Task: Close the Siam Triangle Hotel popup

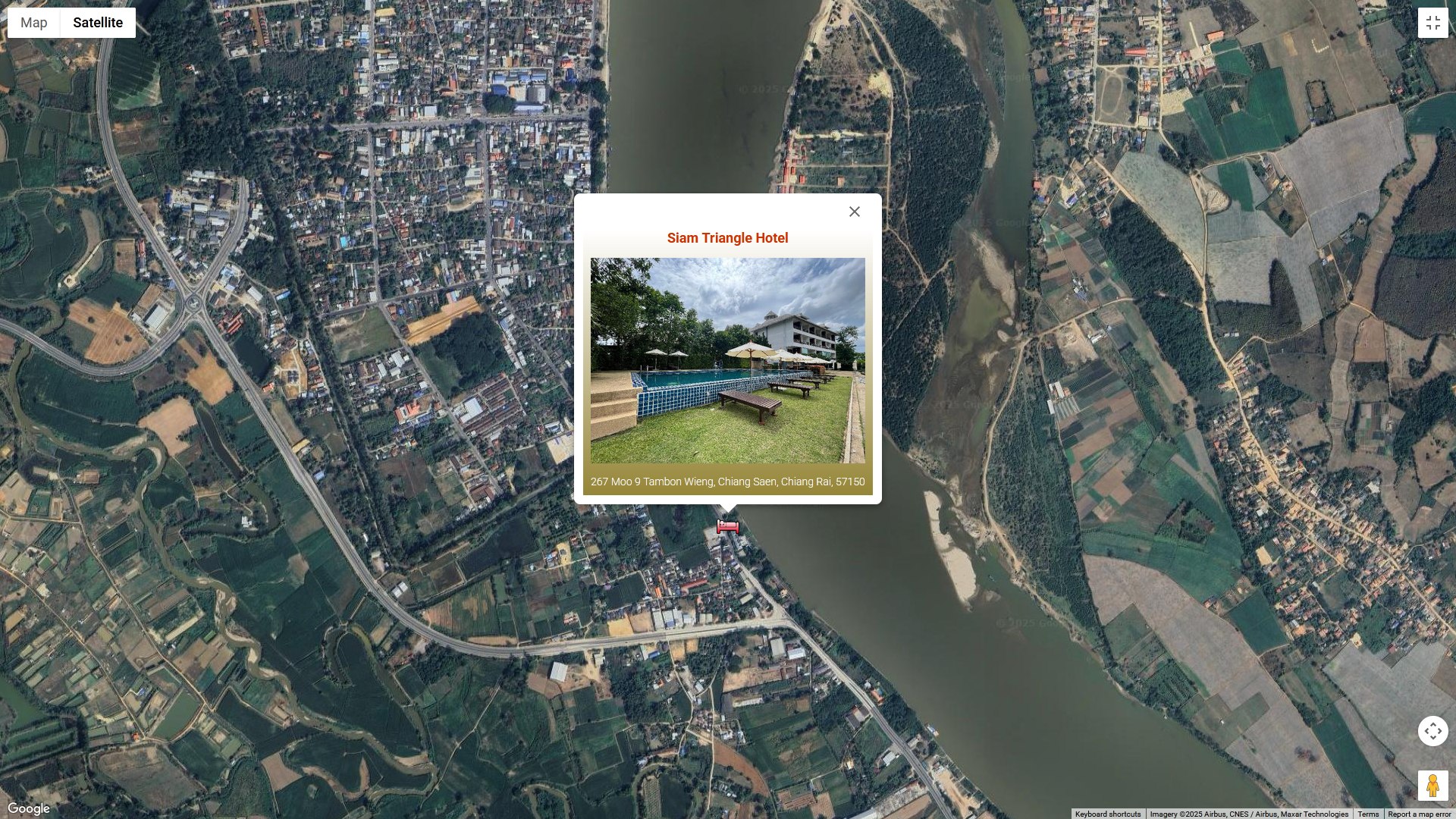Action: [855, 212]
